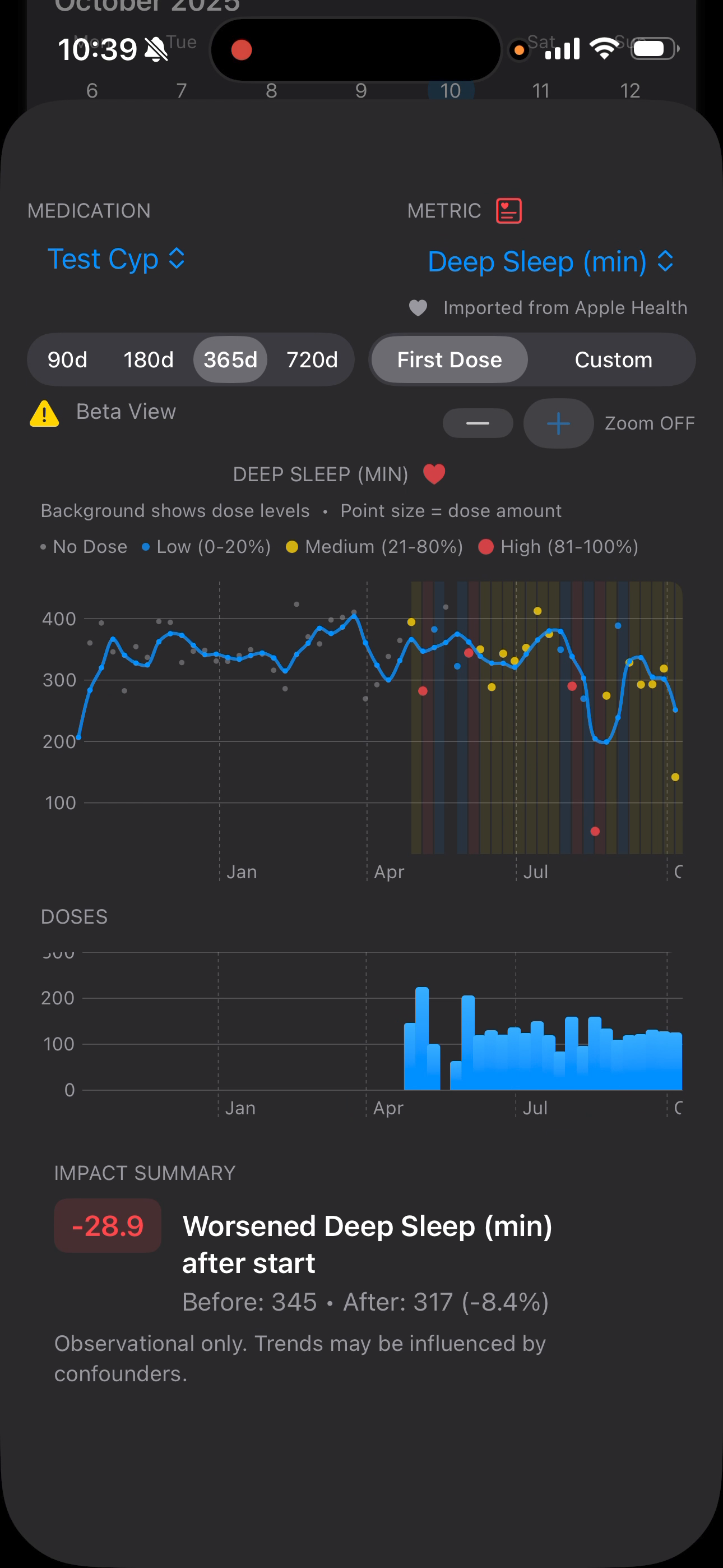723x1568 pixels.
Task: Tap day 10 in the calendar header
Action: (451, 90)
